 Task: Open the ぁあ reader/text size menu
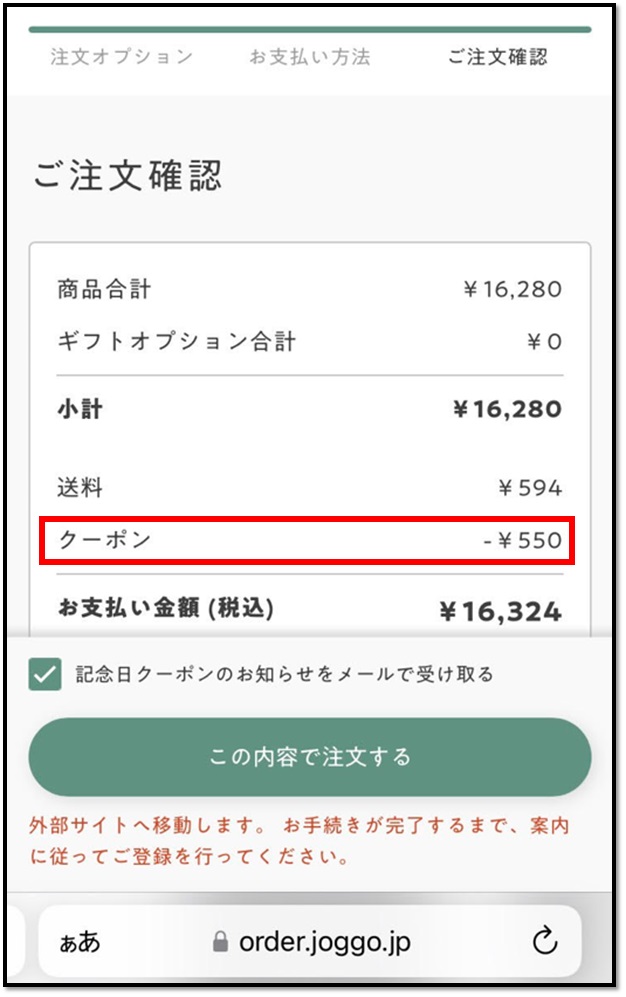click(81, 941)
